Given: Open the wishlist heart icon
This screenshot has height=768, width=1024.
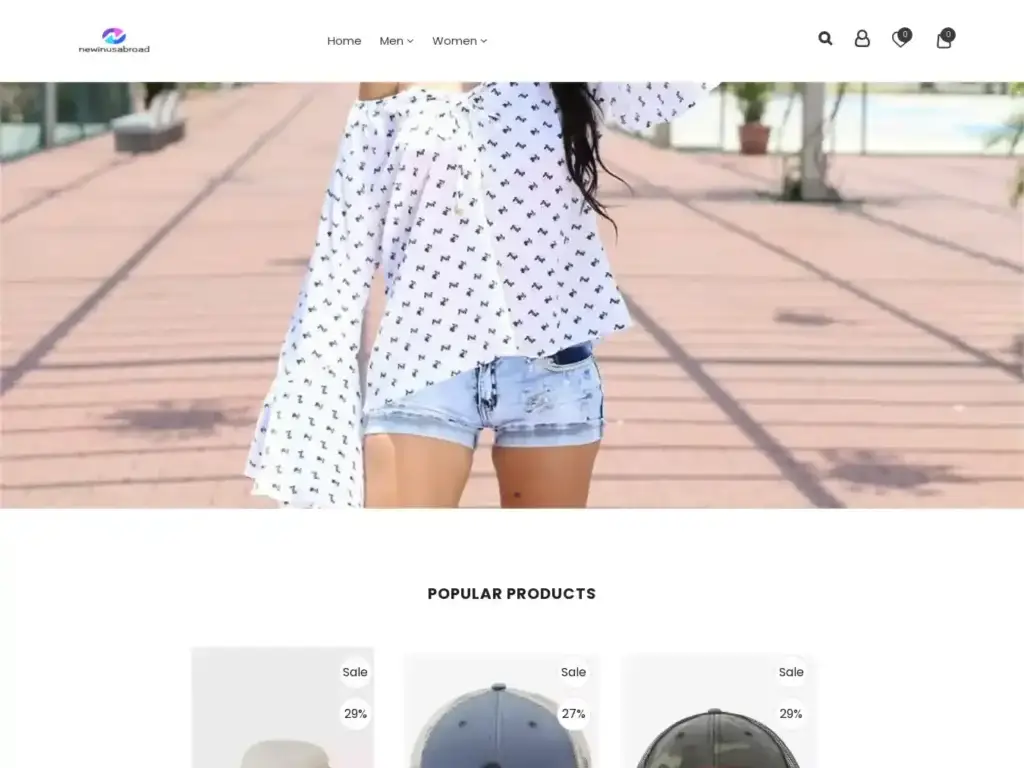Looking at the screenshot, I should point(900,40).
